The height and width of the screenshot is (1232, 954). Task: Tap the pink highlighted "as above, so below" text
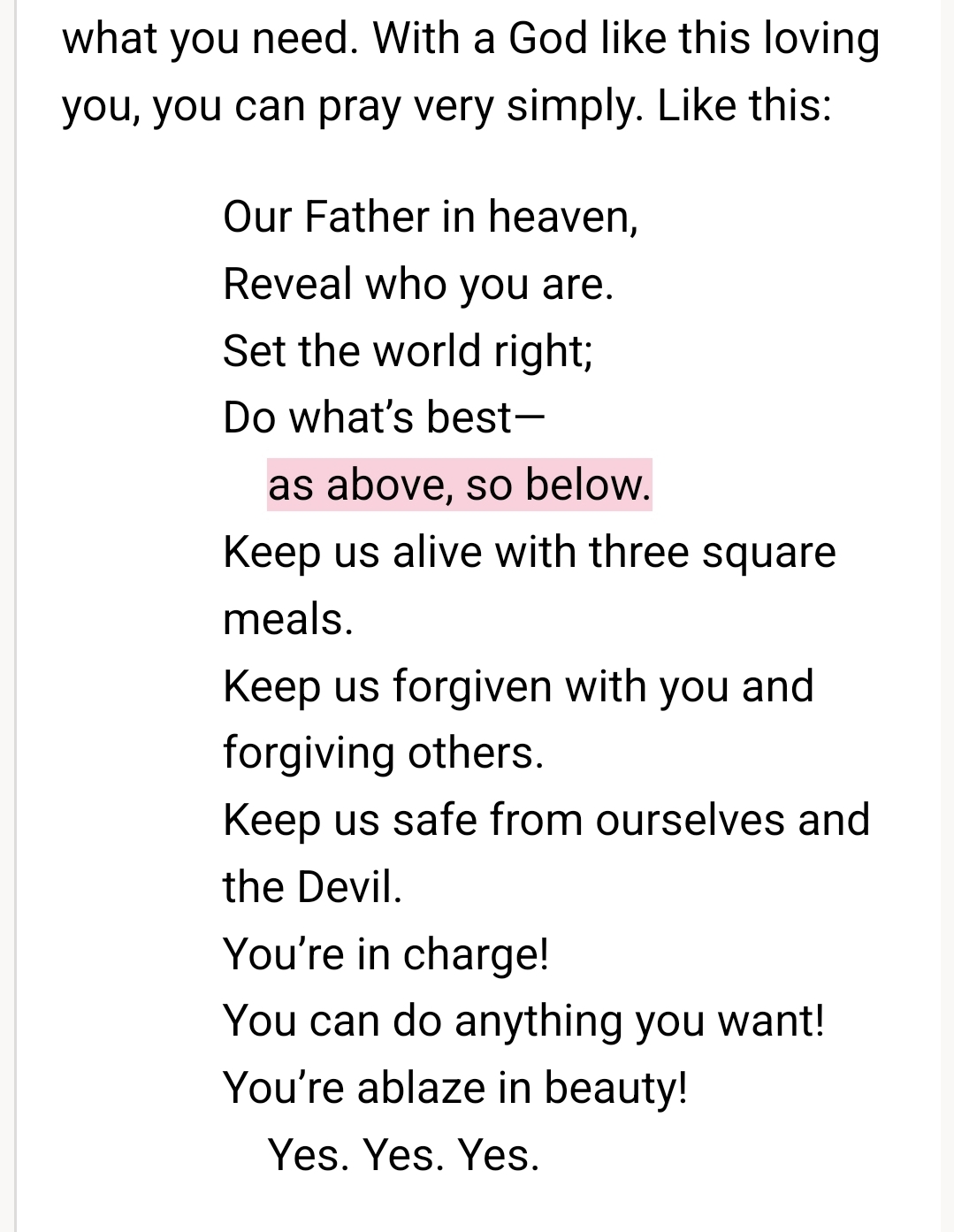click(x=460, y=485)
